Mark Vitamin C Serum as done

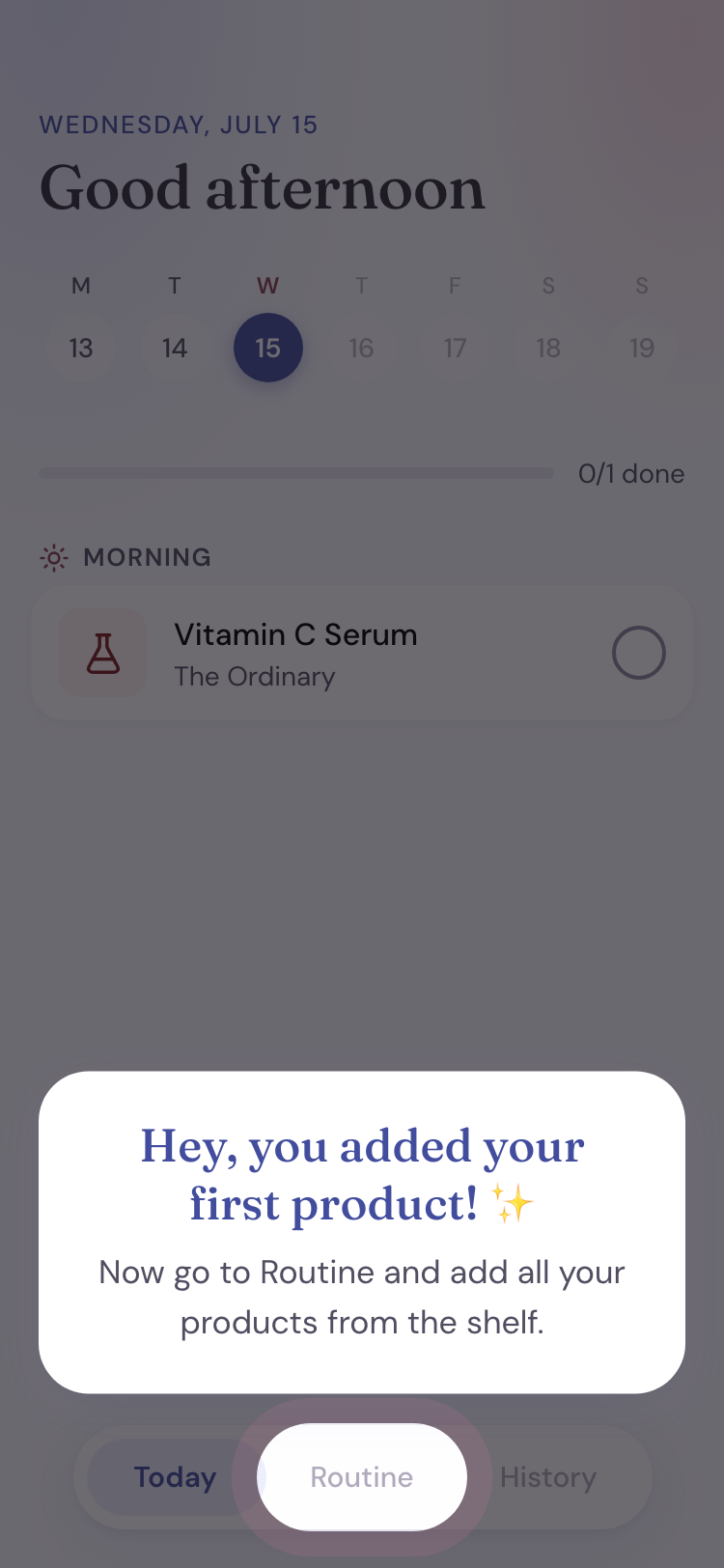click(639, 653)
